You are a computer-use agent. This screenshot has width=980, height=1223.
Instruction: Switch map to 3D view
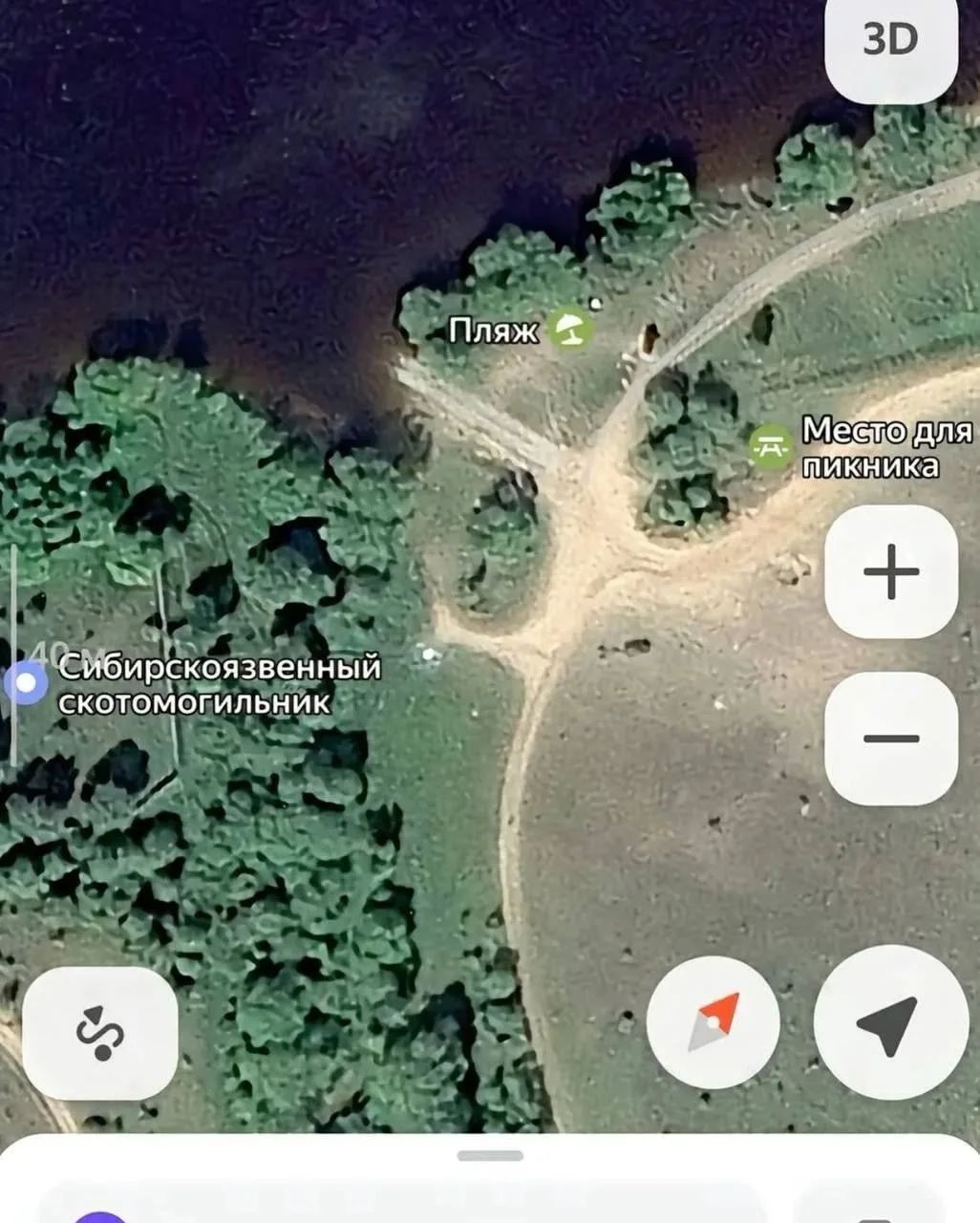tap(890, 41)
